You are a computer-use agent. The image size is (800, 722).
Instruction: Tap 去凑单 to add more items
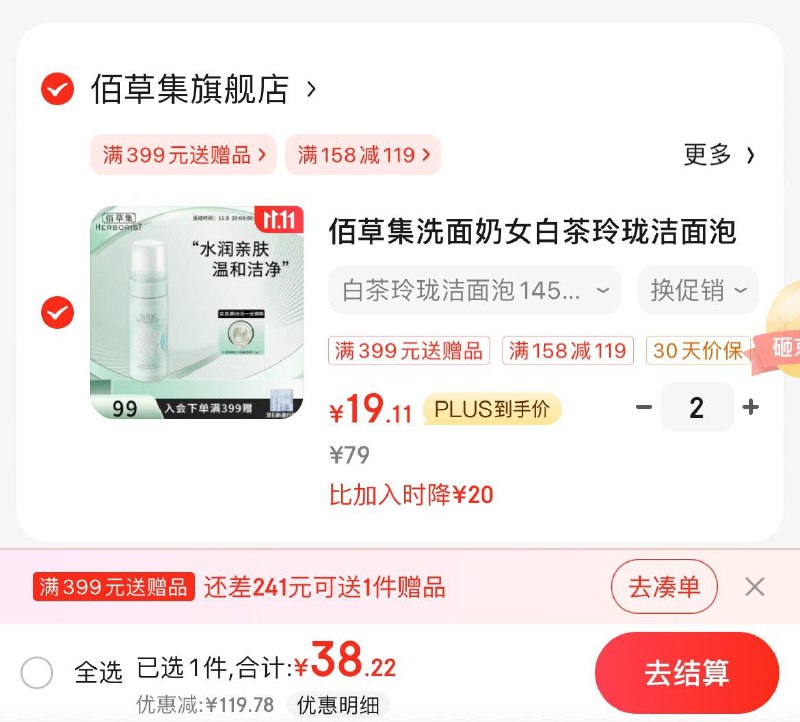(664, 587)
